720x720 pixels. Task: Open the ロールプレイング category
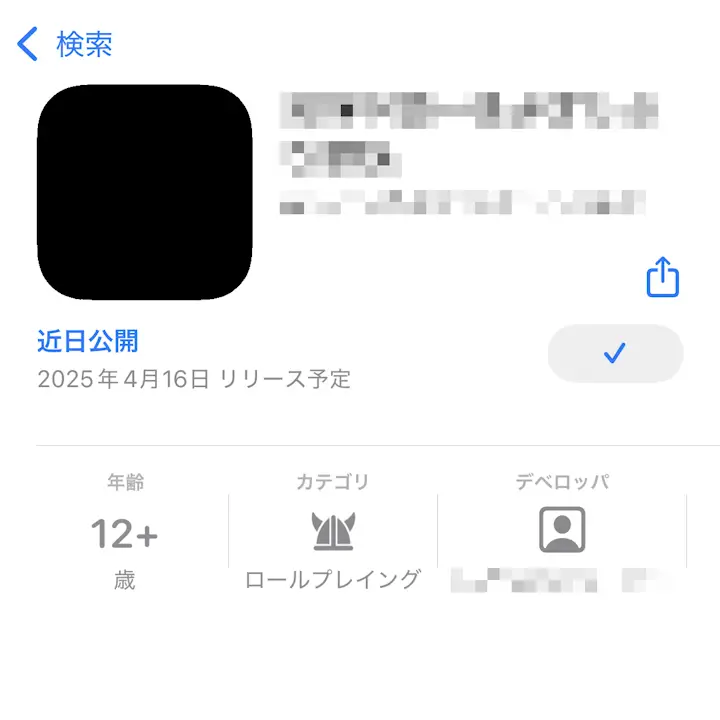tap(333, 533)
